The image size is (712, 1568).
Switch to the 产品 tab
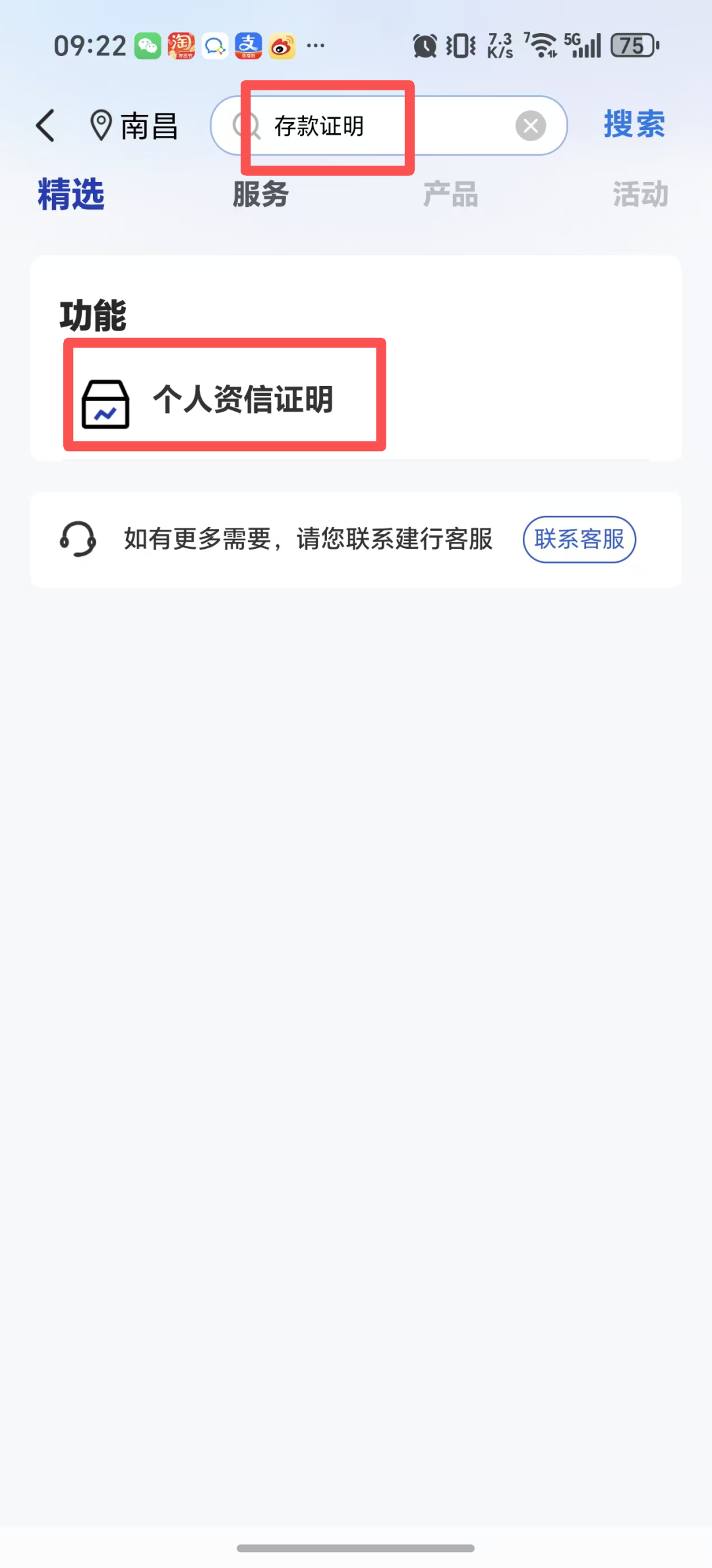[x=450, y=195]
